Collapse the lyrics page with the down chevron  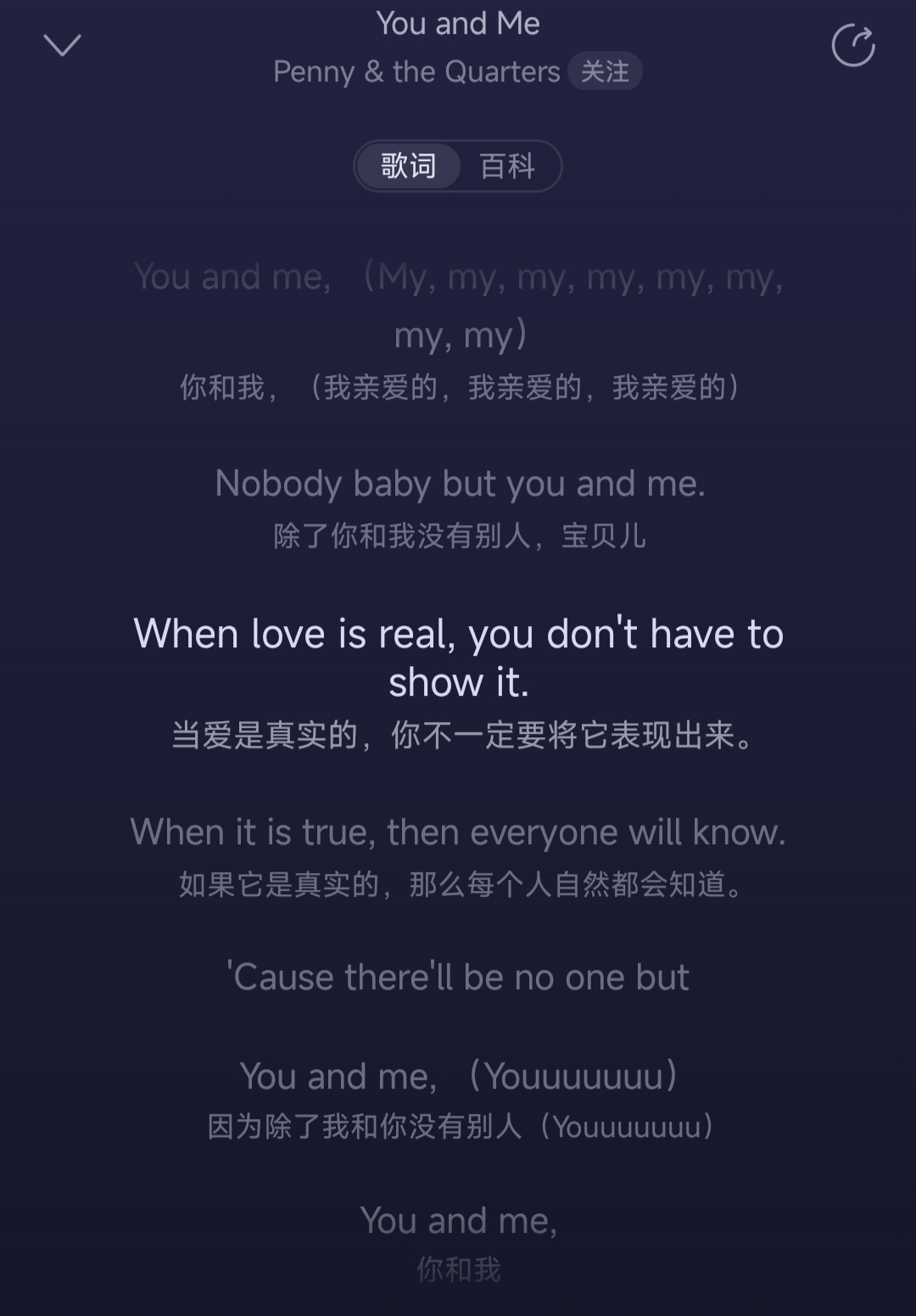62,45
